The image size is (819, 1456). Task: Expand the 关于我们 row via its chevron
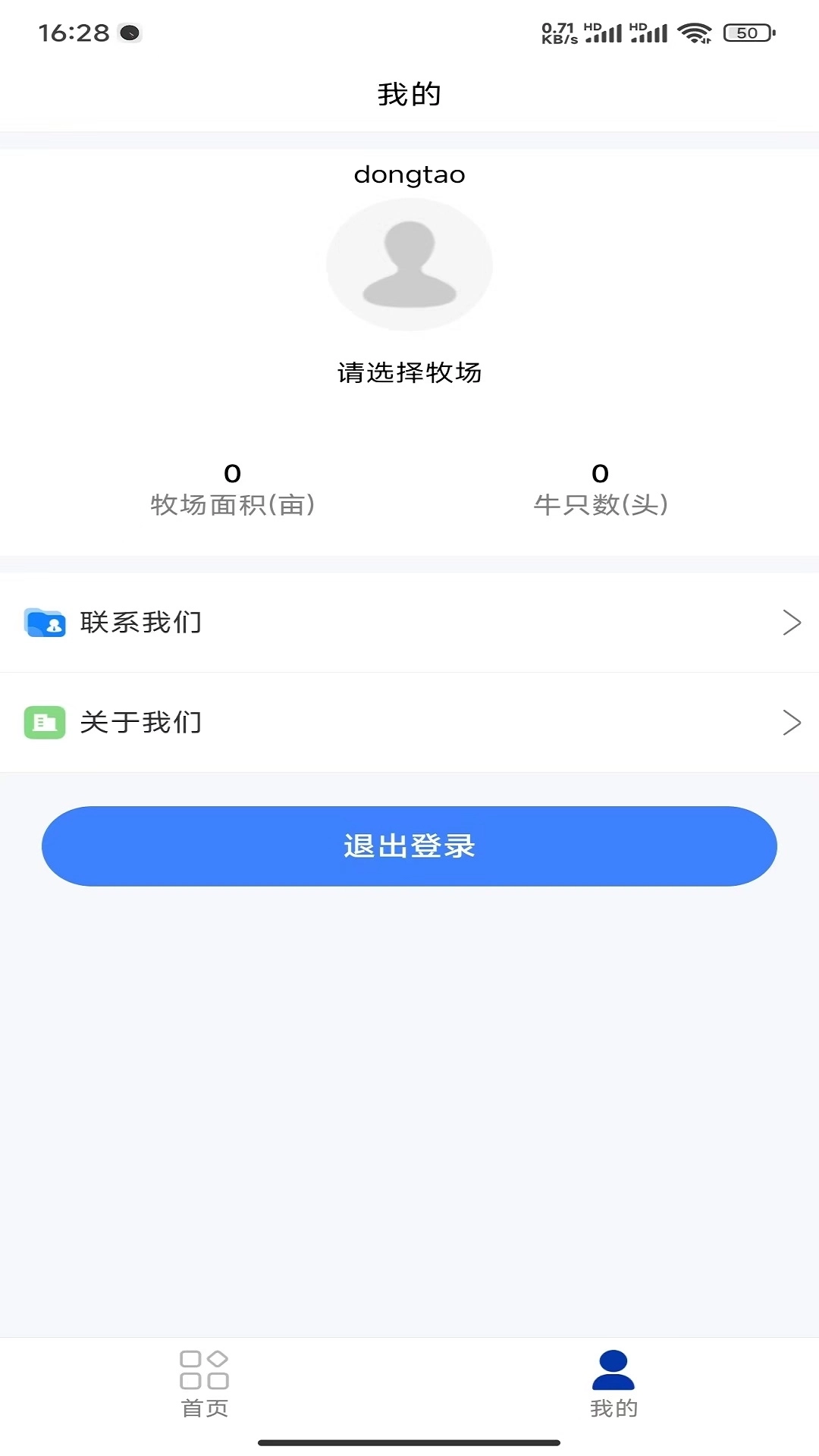(793, 723)
